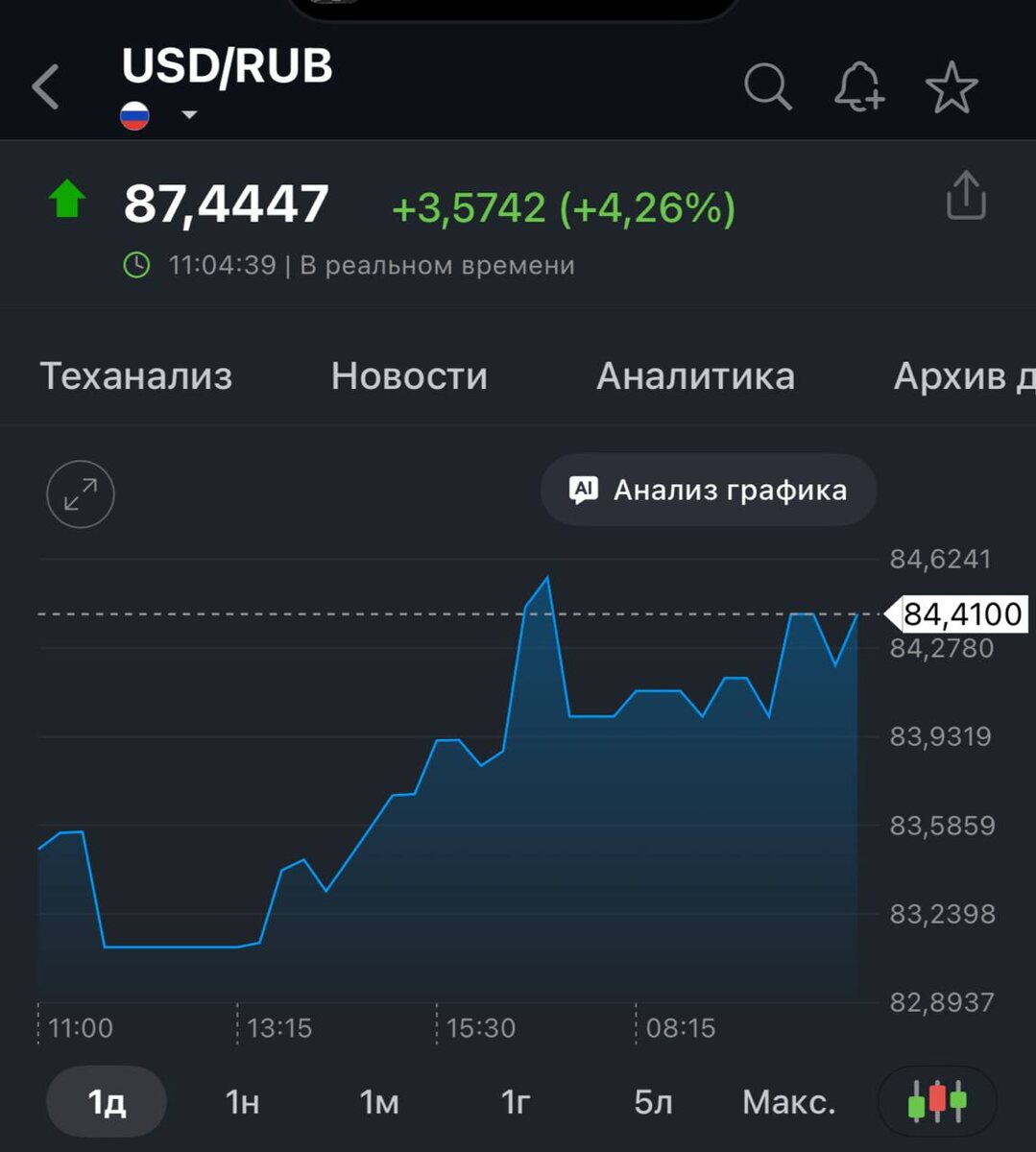Add a price alert with the bell
The image size is (1036, 1152).
point(858,87)
